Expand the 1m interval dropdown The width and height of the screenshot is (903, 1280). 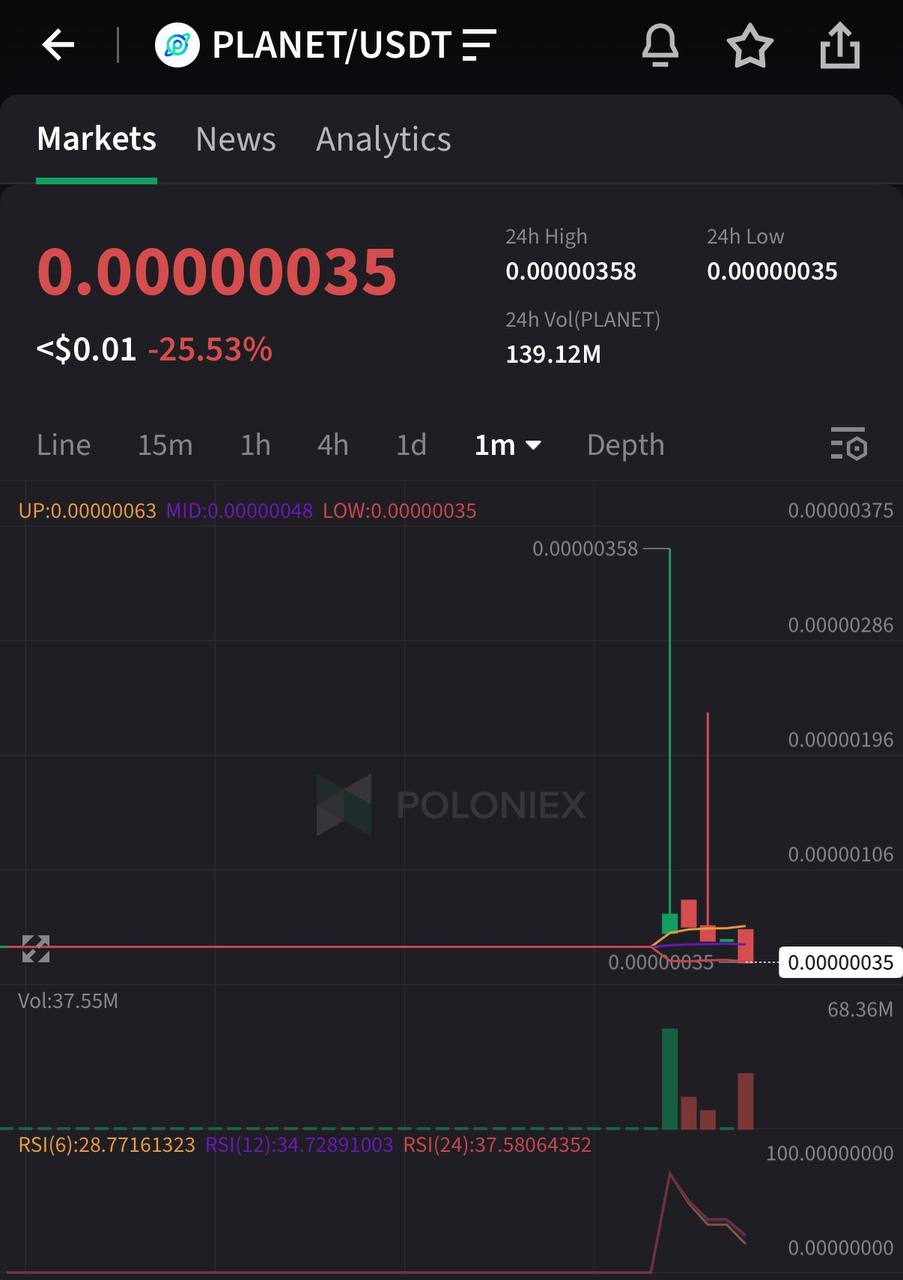[507, 445]
